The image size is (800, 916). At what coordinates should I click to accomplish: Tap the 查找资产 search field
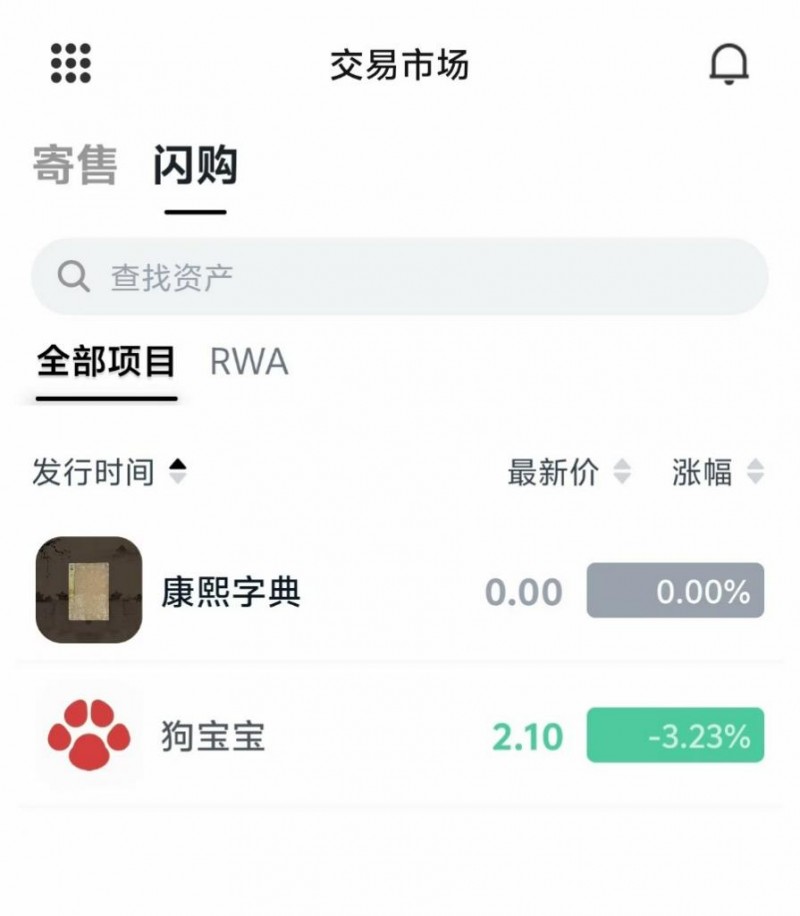coord(400,277)
